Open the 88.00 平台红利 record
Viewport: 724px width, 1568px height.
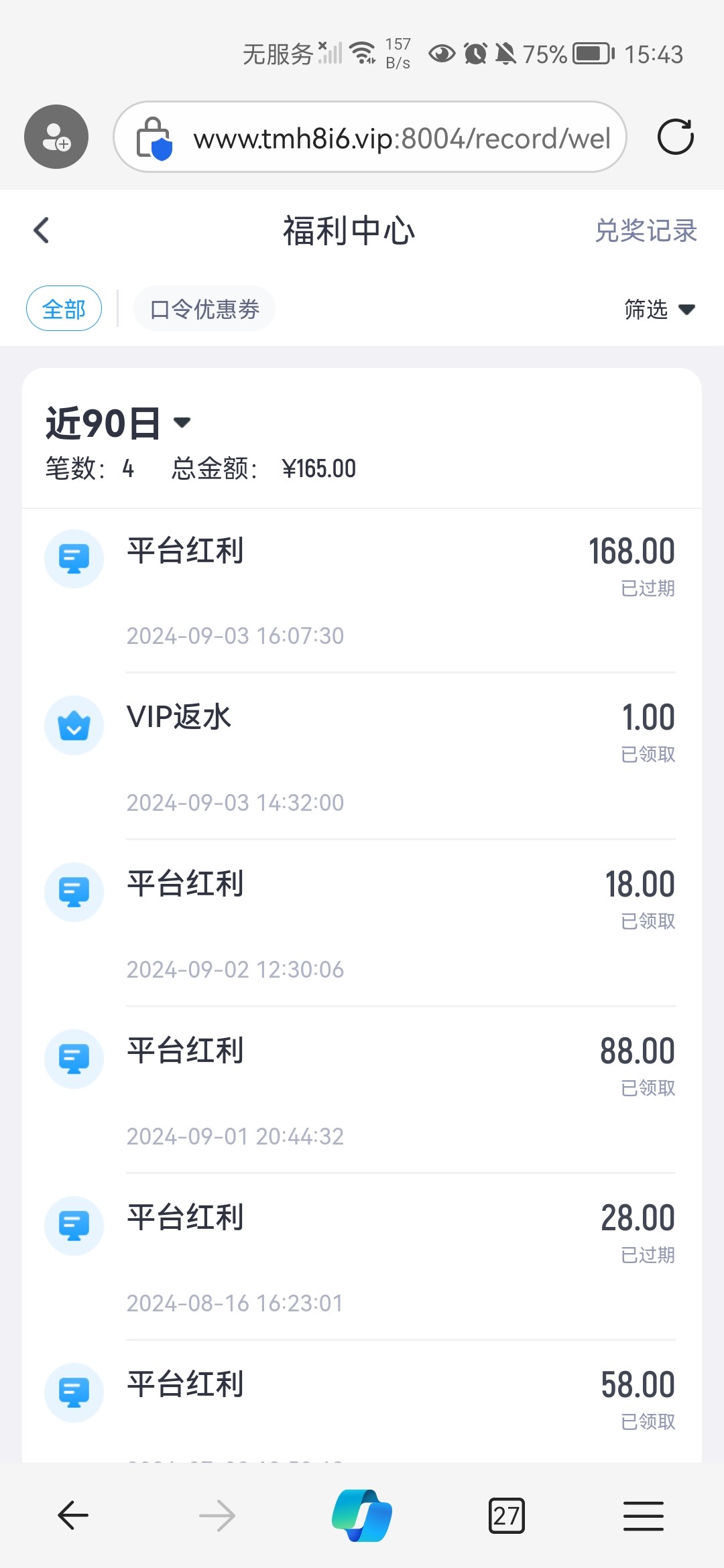point(362,1090)
